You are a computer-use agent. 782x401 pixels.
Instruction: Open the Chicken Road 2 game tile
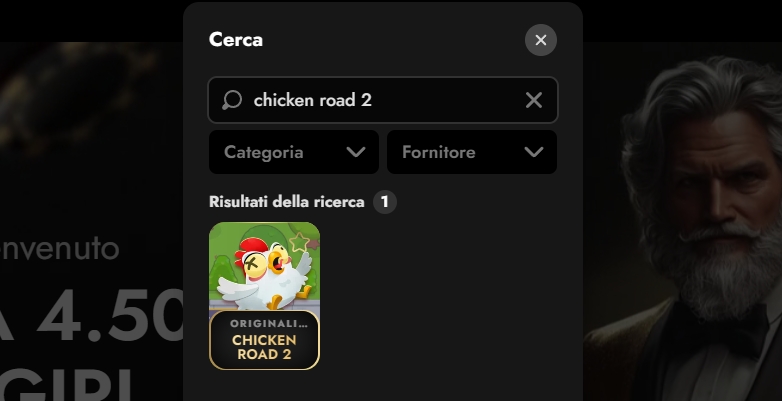tap(264, 295)
